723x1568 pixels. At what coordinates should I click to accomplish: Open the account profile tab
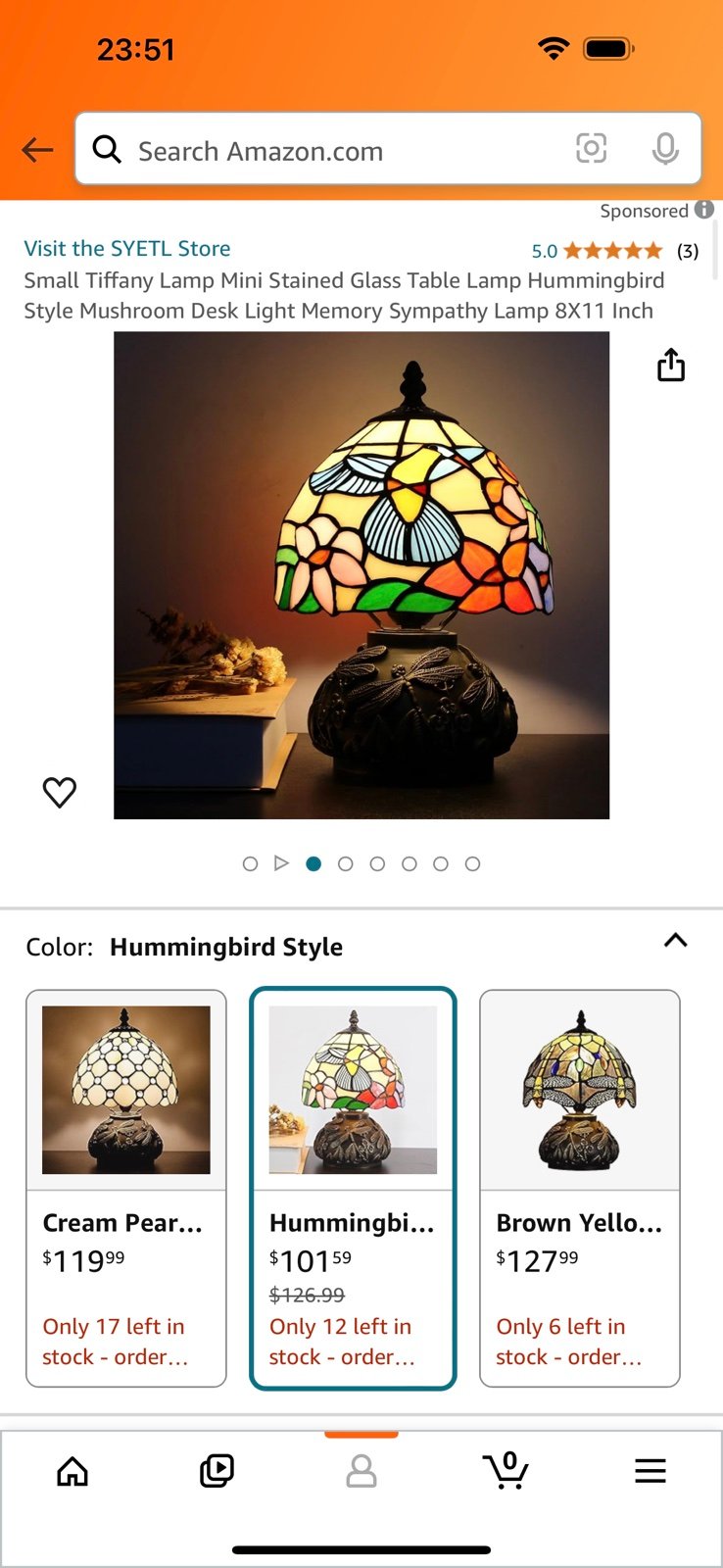(361, 1471)
